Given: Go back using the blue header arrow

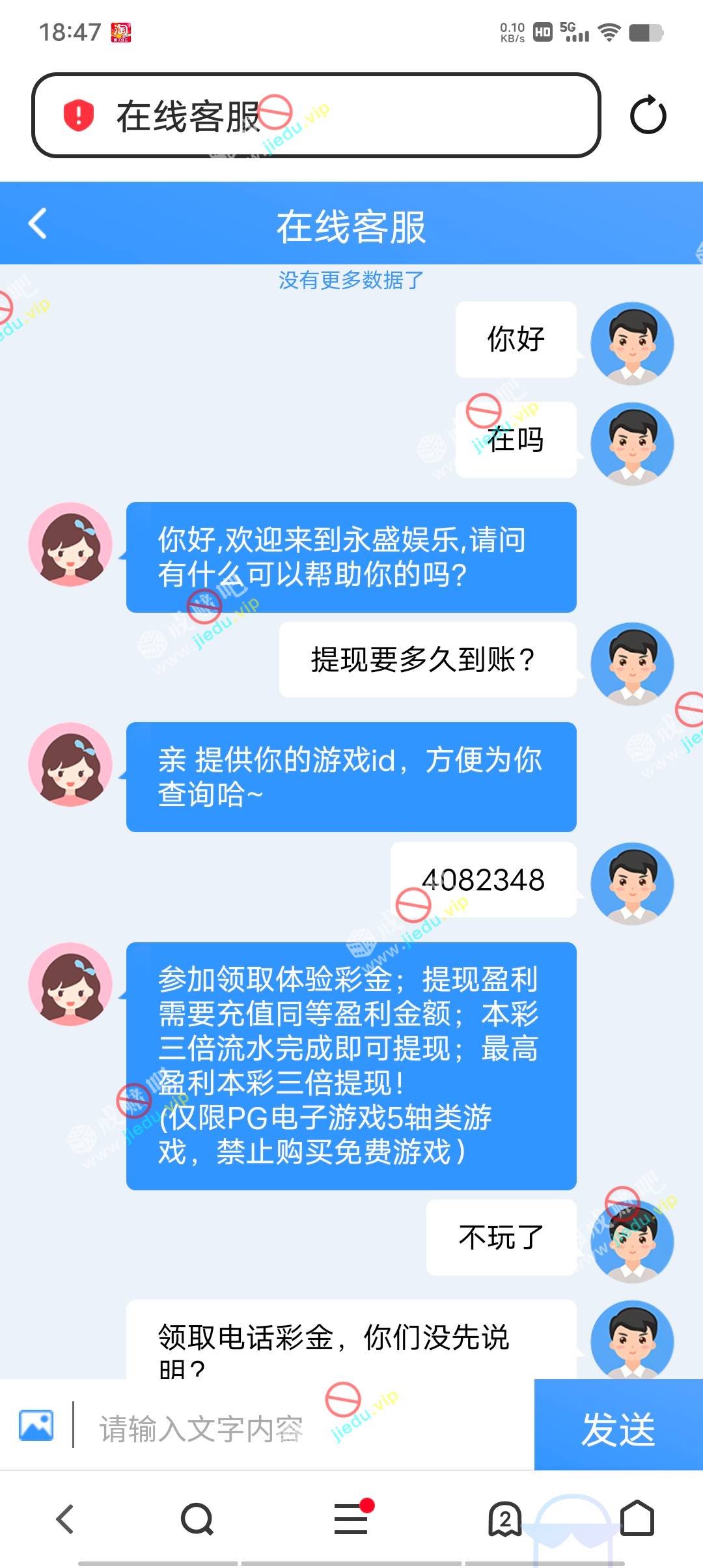Looking at the screenshot, I should [38, 223].
